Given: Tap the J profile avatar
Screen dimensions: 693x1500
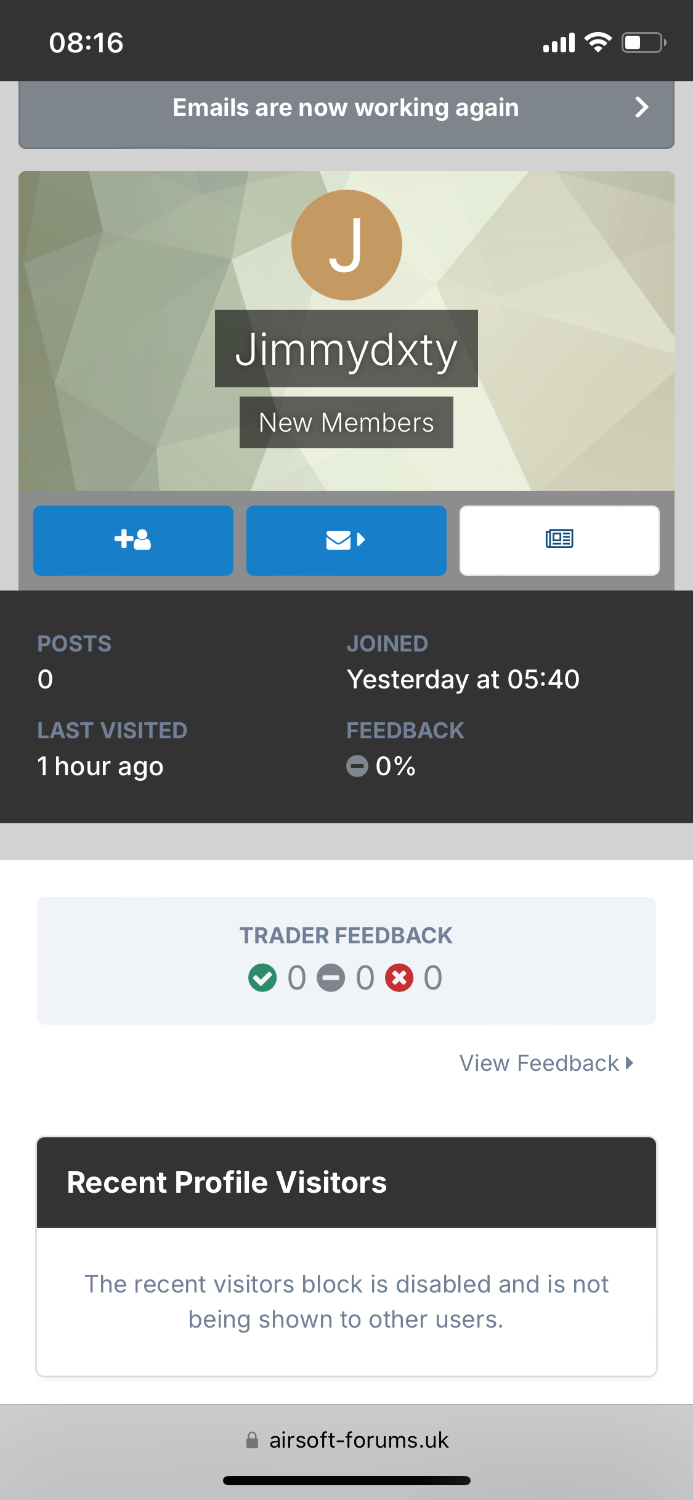Looking at the screenshot, I should [x=346, y=245].
